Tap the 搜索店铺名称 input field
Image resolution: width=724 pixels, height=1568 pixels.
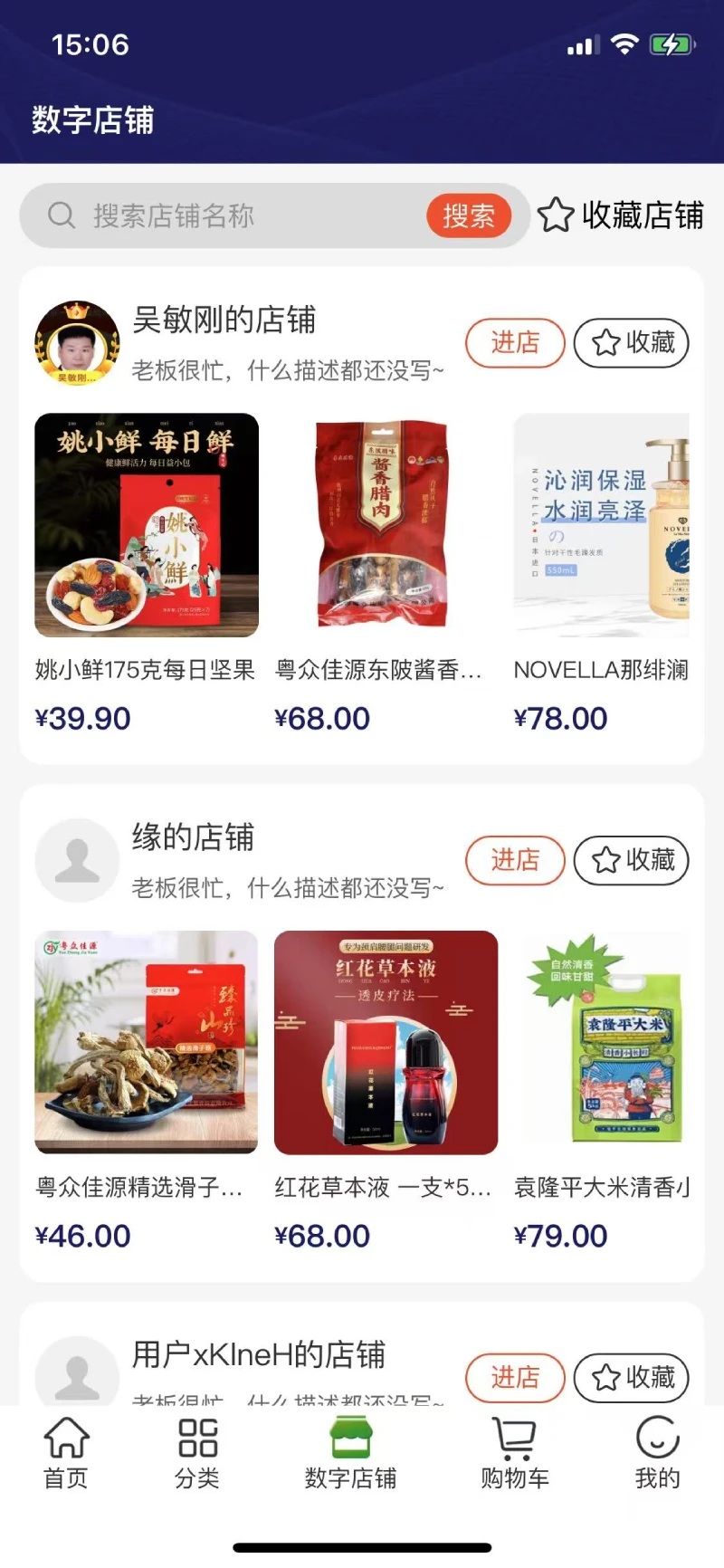pyautogui.click(x=226, y=215)
